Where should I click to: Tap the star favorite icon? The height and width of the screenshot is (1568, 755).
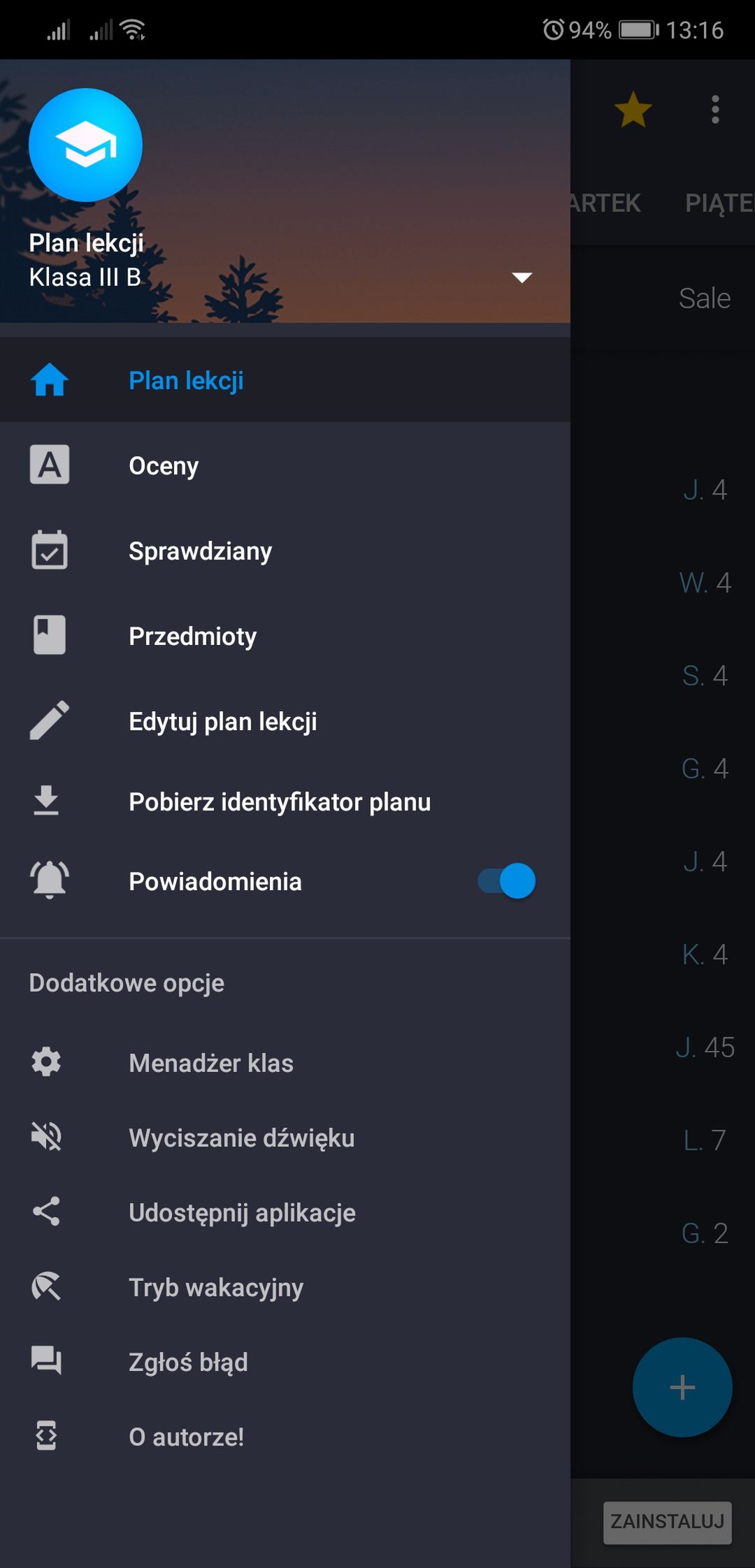click(x=633, y=110)
